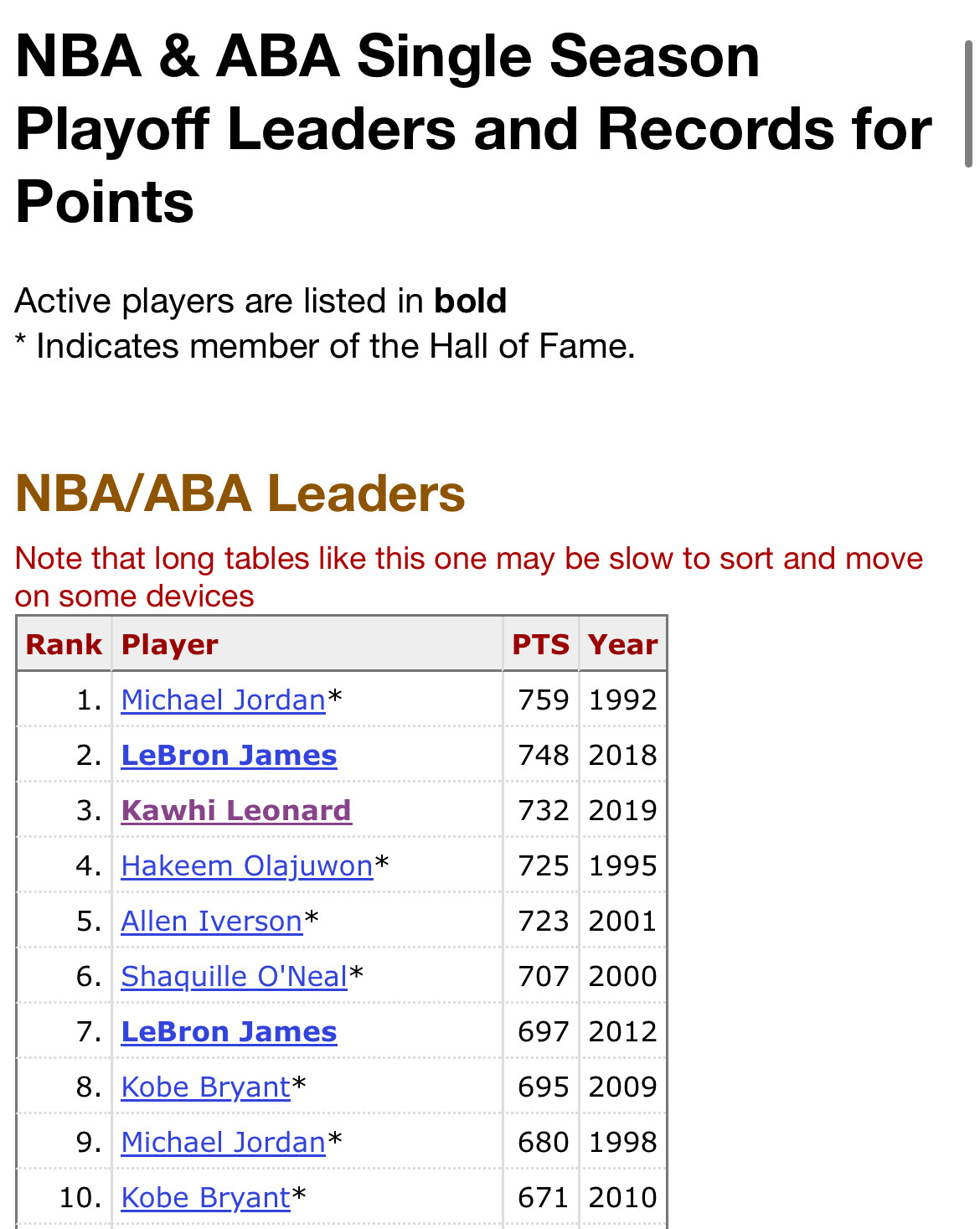Open Kobe Bryant's 2009 entry link
Viewport: 980px width, 1229px height.
point(205,1087)
